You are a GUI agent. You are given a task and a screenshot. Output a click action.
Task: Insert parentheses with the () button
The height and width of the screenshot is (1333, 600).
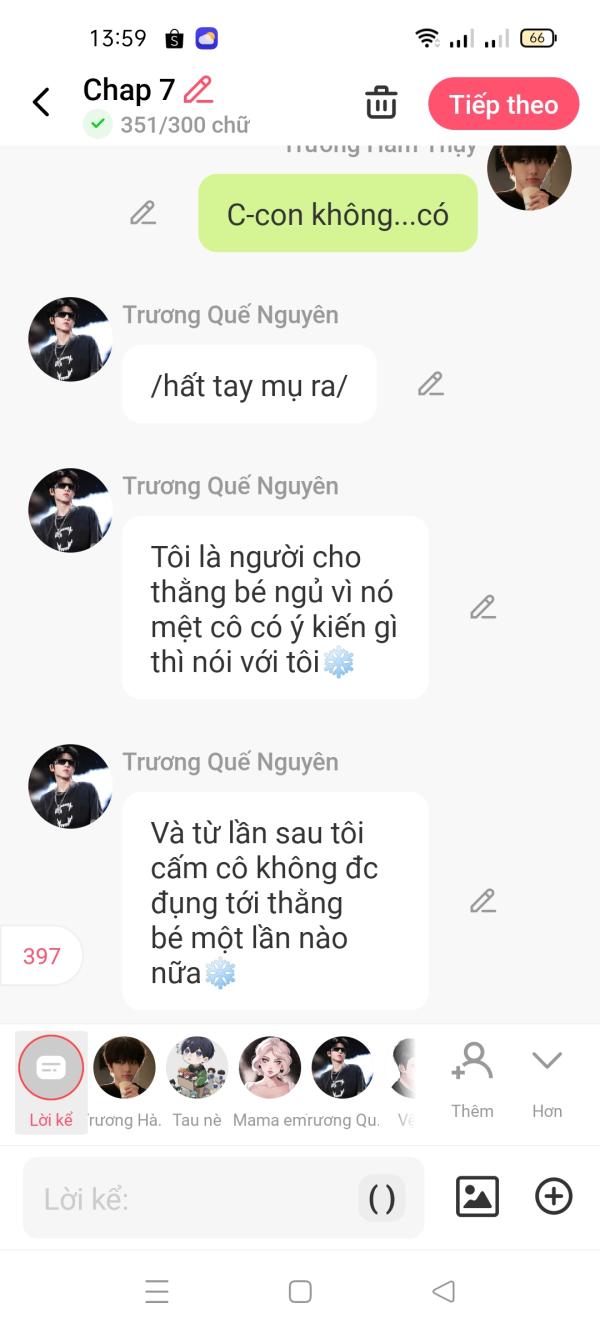pos(382,1198)
